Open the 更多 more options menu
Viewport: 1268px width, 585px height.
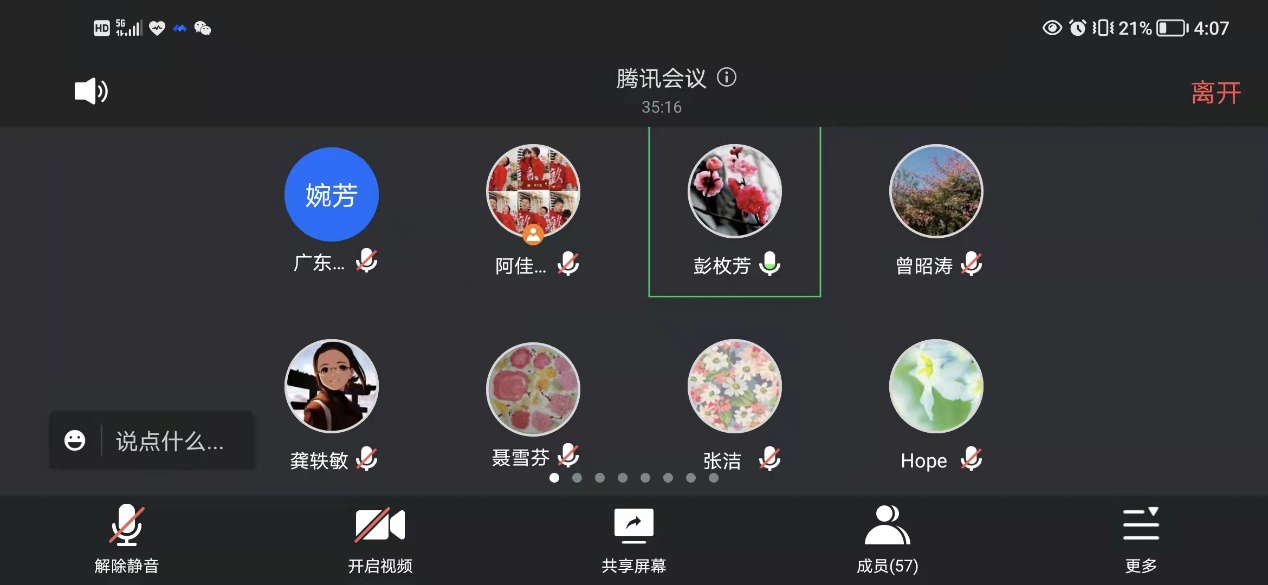point(1140,539)
